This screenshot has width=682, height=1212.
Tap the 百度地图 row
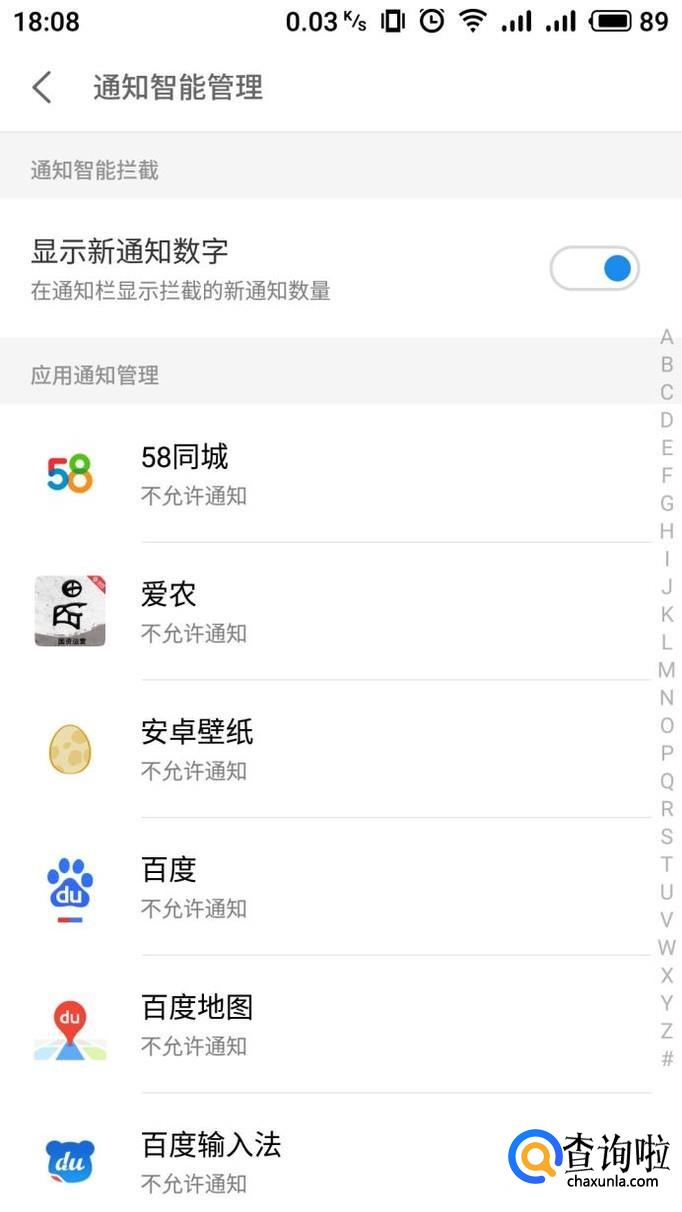pos(340,1024)
